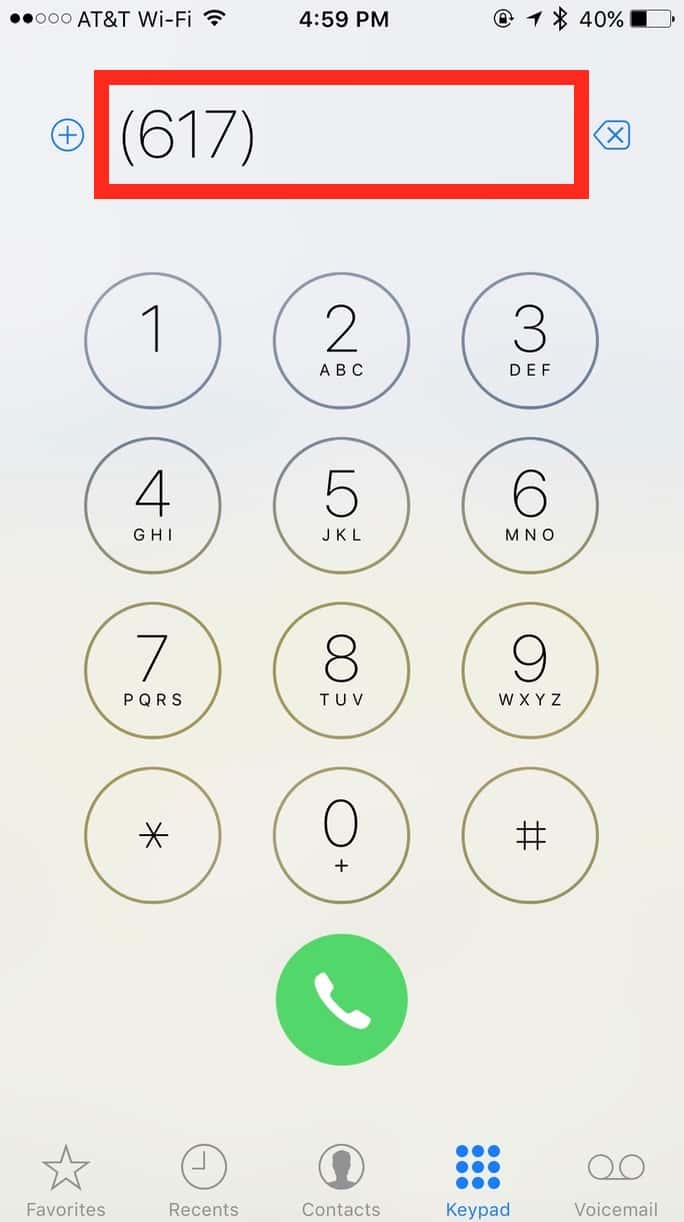Enter the 8 TUV key
684x1222 pixels.
coord(341,669)
